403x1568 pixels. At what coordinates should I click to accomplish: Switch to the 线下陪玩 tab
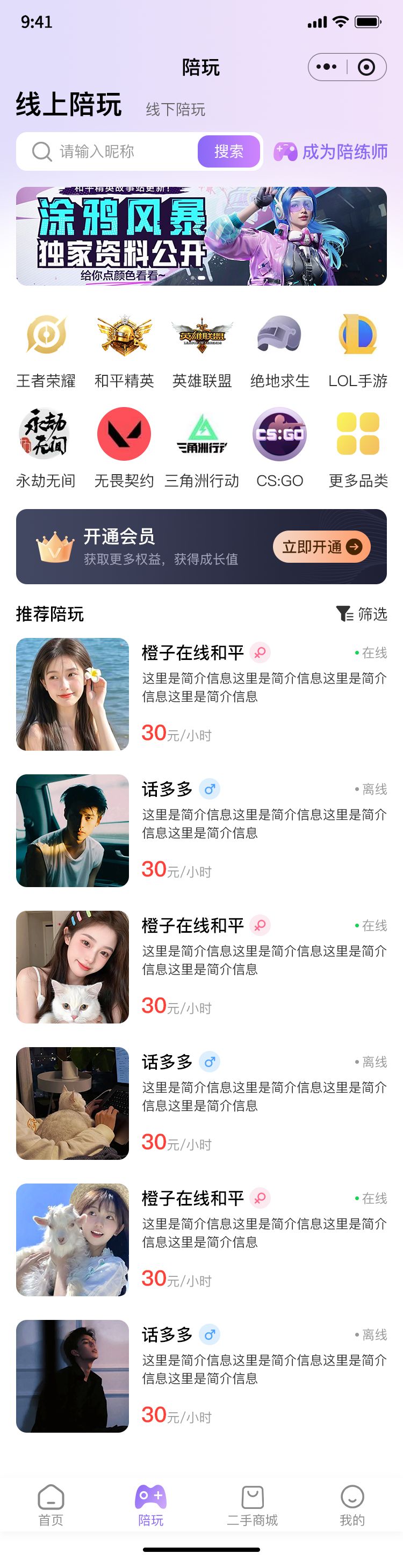pyautogui.click(x=175, y=110)
